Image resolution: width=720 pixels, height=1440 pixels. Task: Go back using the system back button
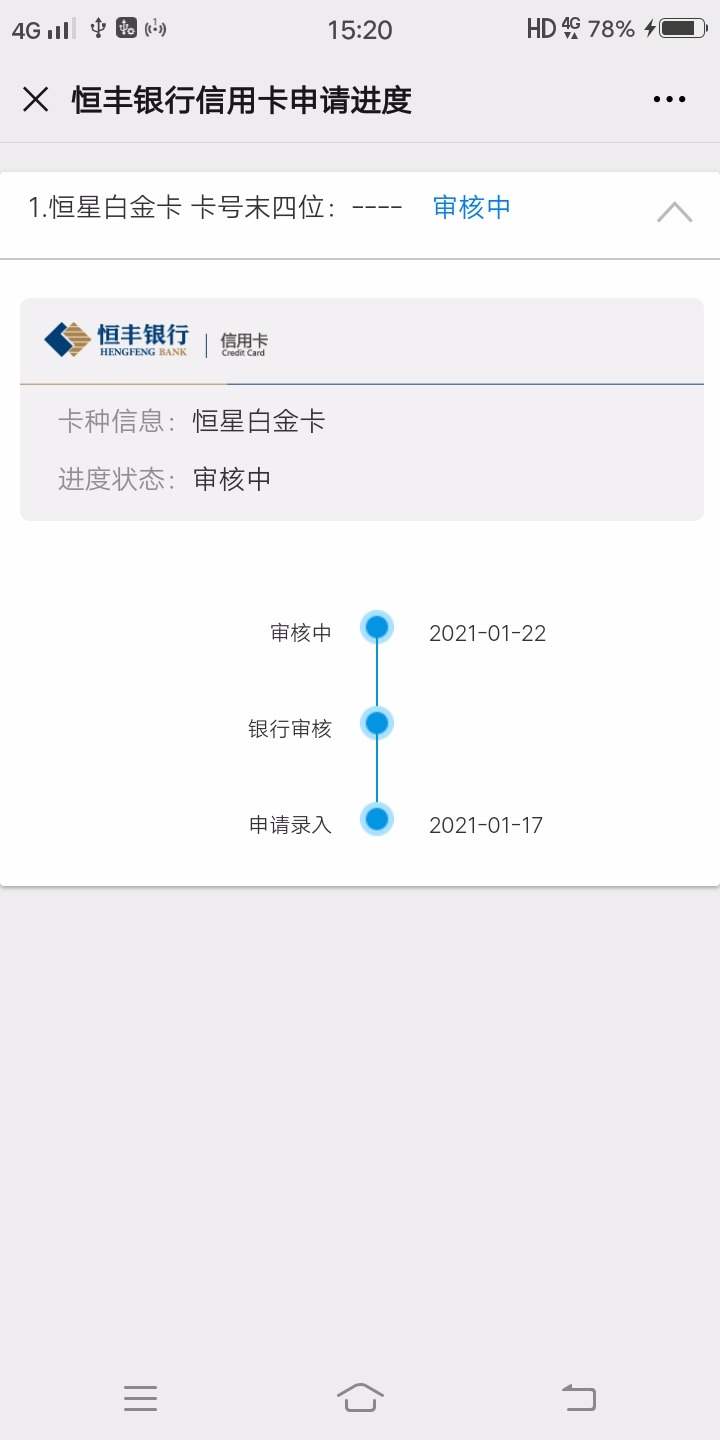578,1397
